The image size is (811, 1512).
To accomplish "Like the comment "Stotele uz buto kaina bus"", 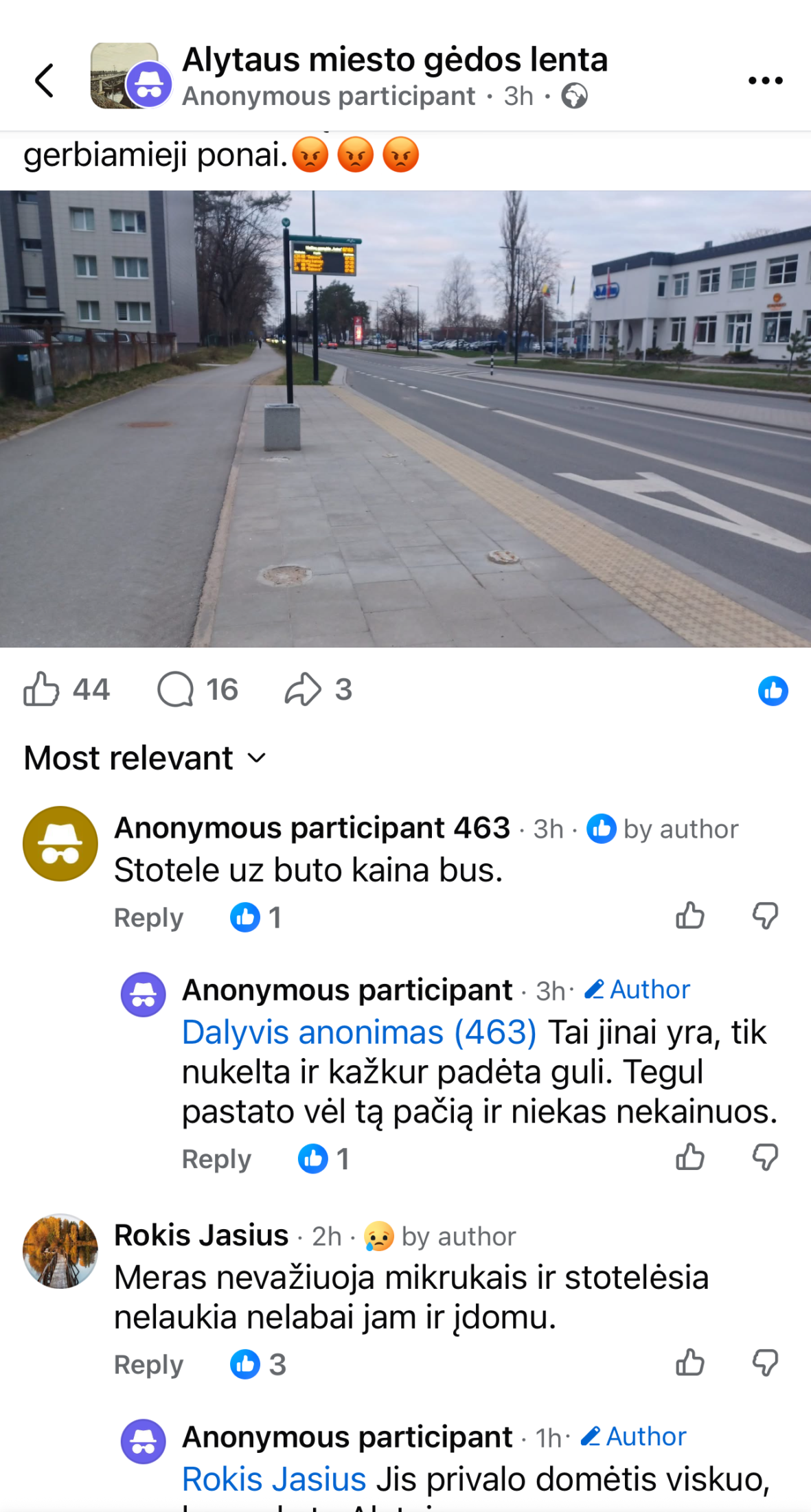I will point(689,916).
